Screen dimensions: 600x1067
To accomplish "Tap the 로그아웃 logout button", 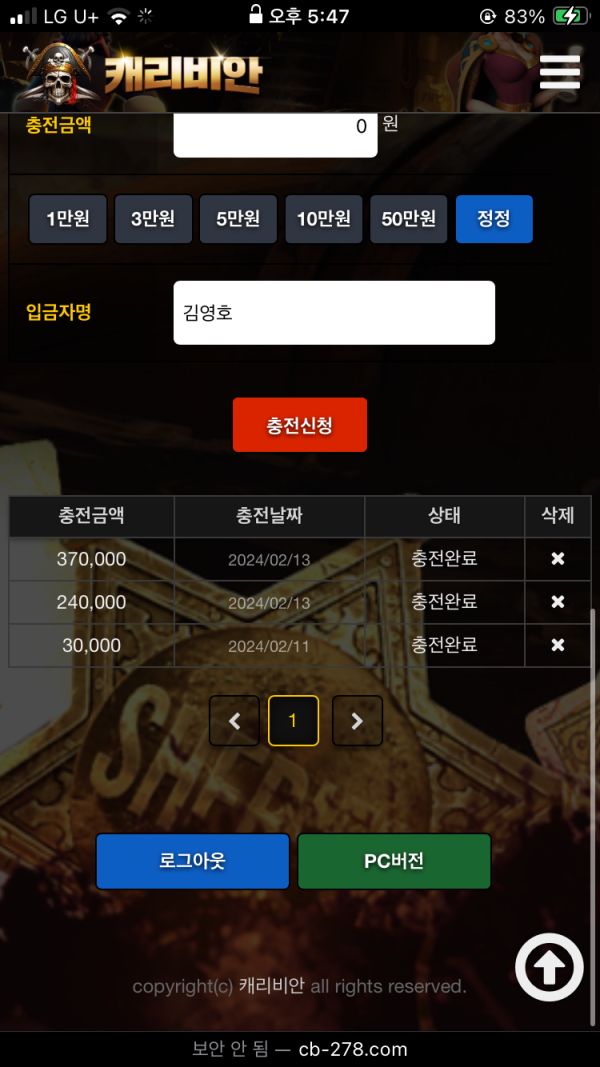I will tap(192, 861).
